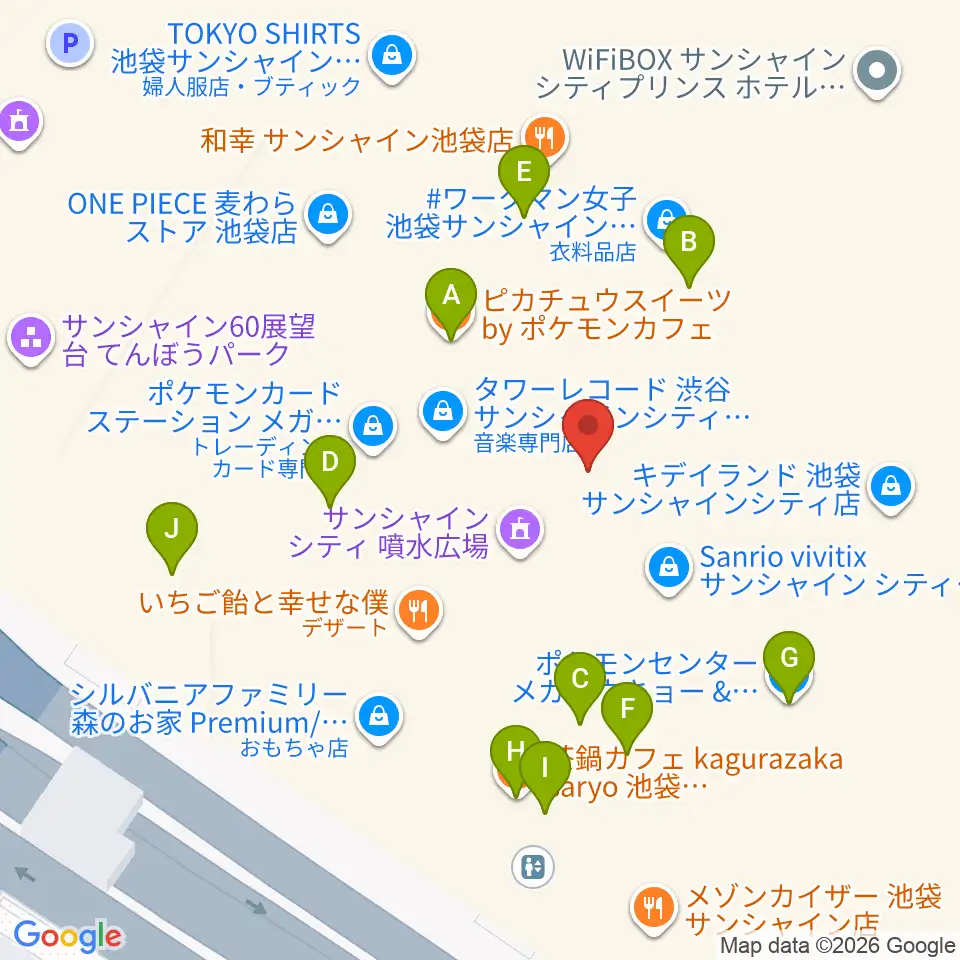Open the ONE PIECE 麦わらストア shop pin

(327, 214)
